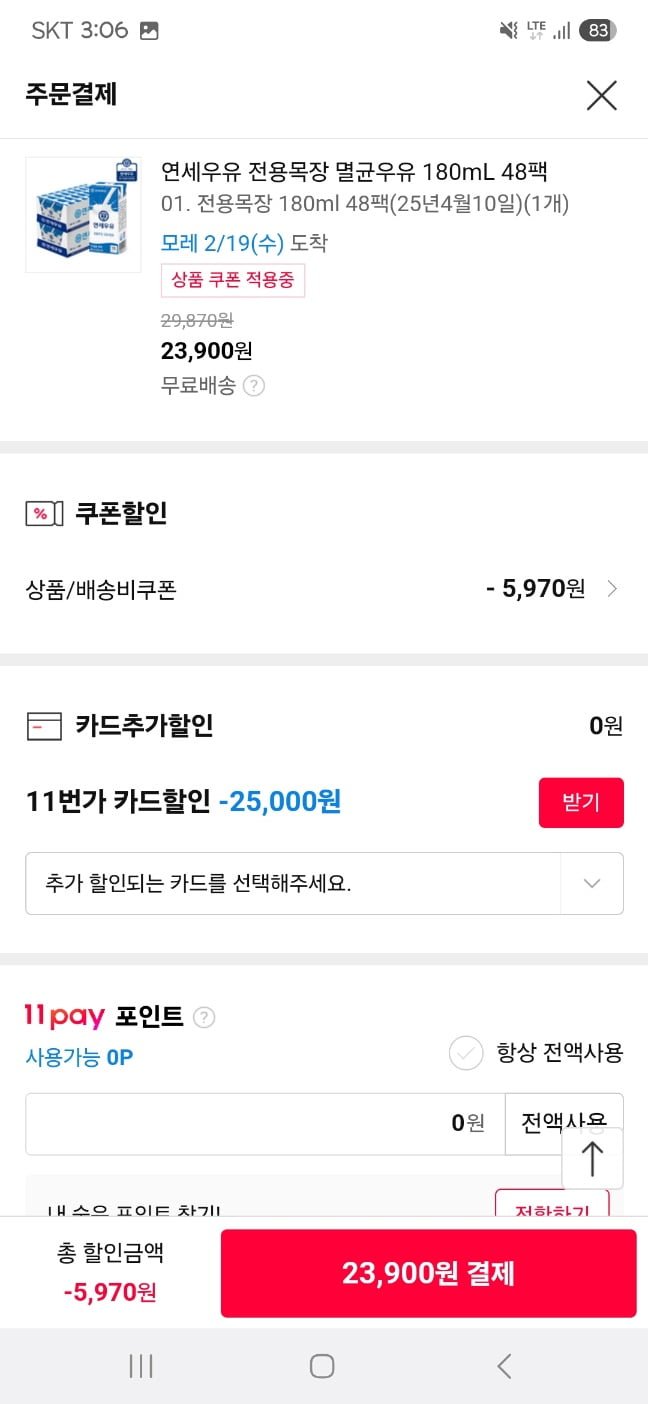648x1404 pixels.
Task: Tap 전환하기 to convert points
Action: pyautogui.click(x=551, y=1205)
